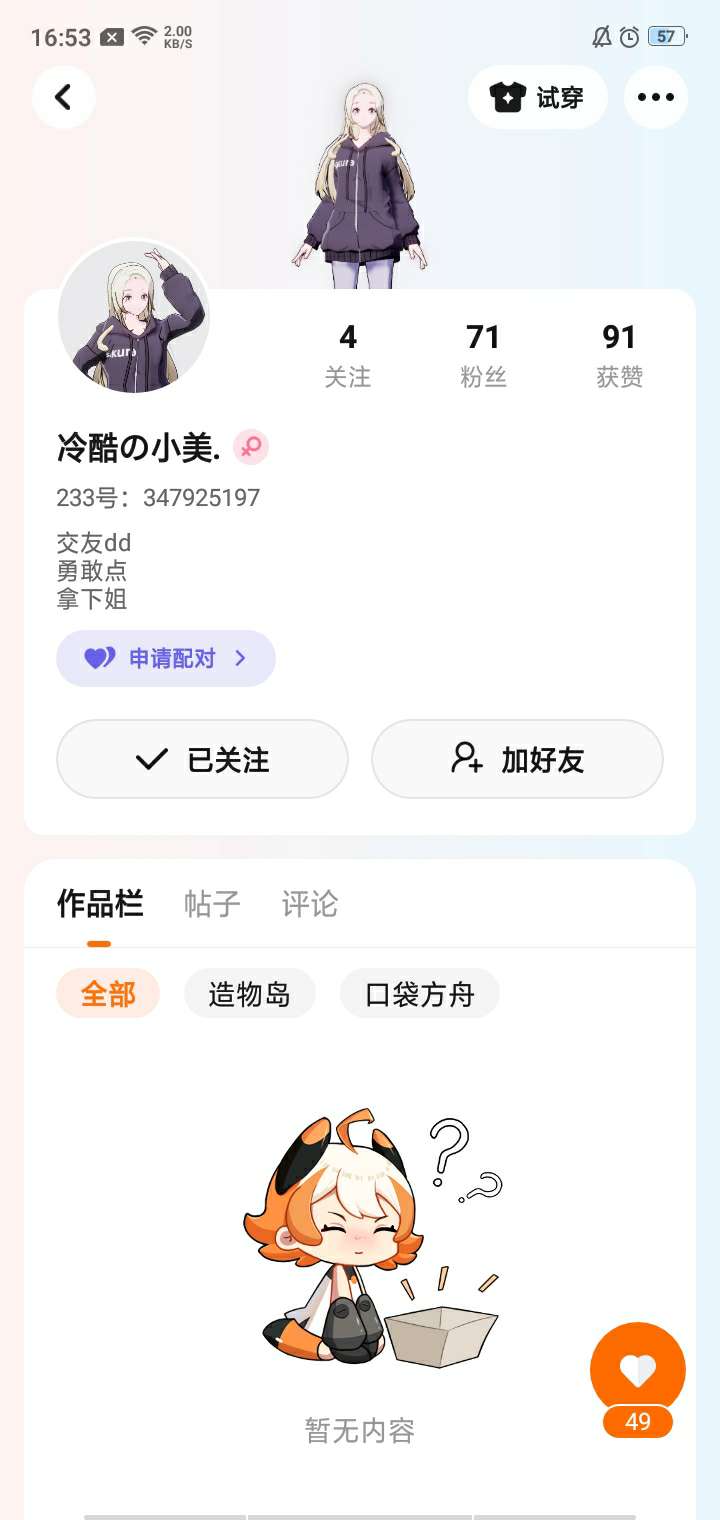Tap 加好友 to add as friend

coord(517,759)
